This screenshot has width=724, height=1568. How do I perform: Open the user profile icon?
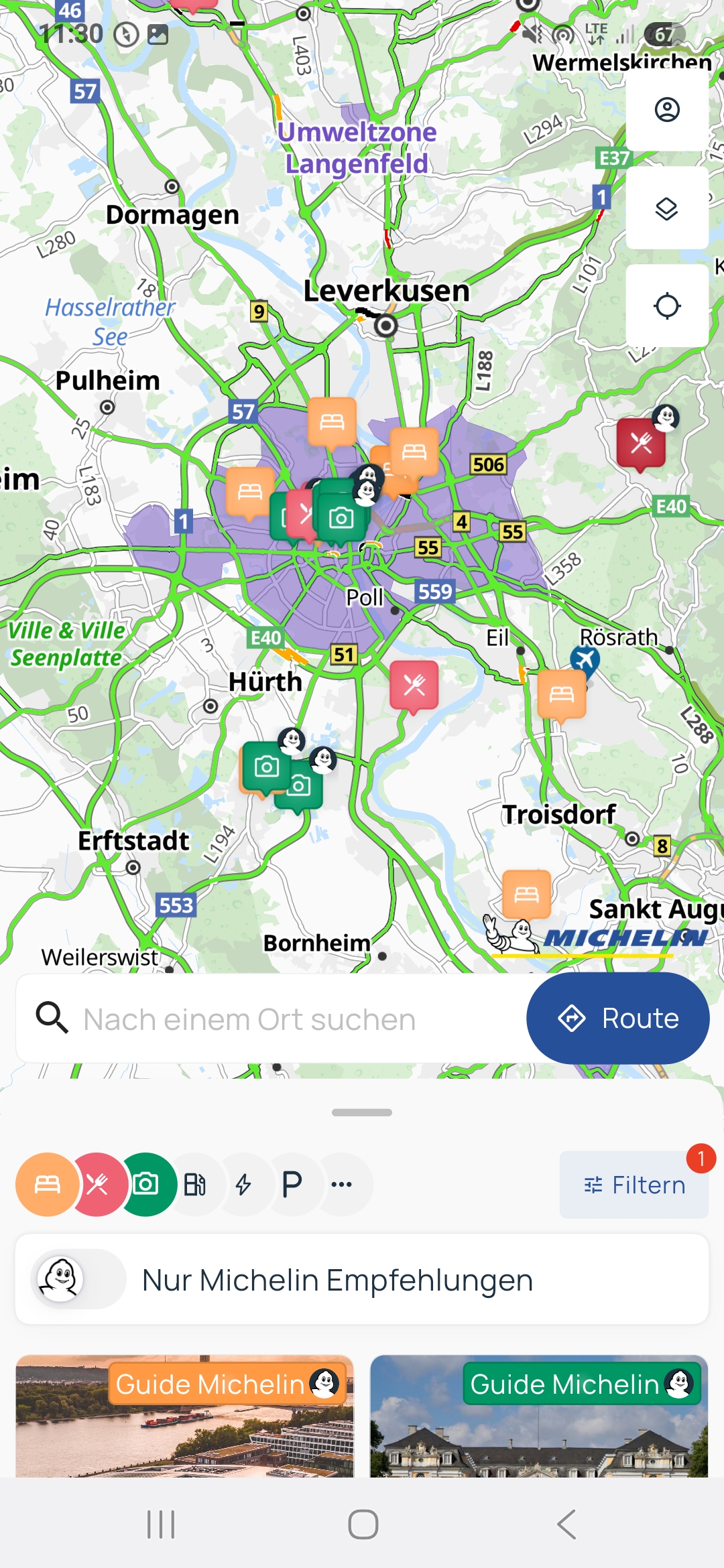click(667, 109)
